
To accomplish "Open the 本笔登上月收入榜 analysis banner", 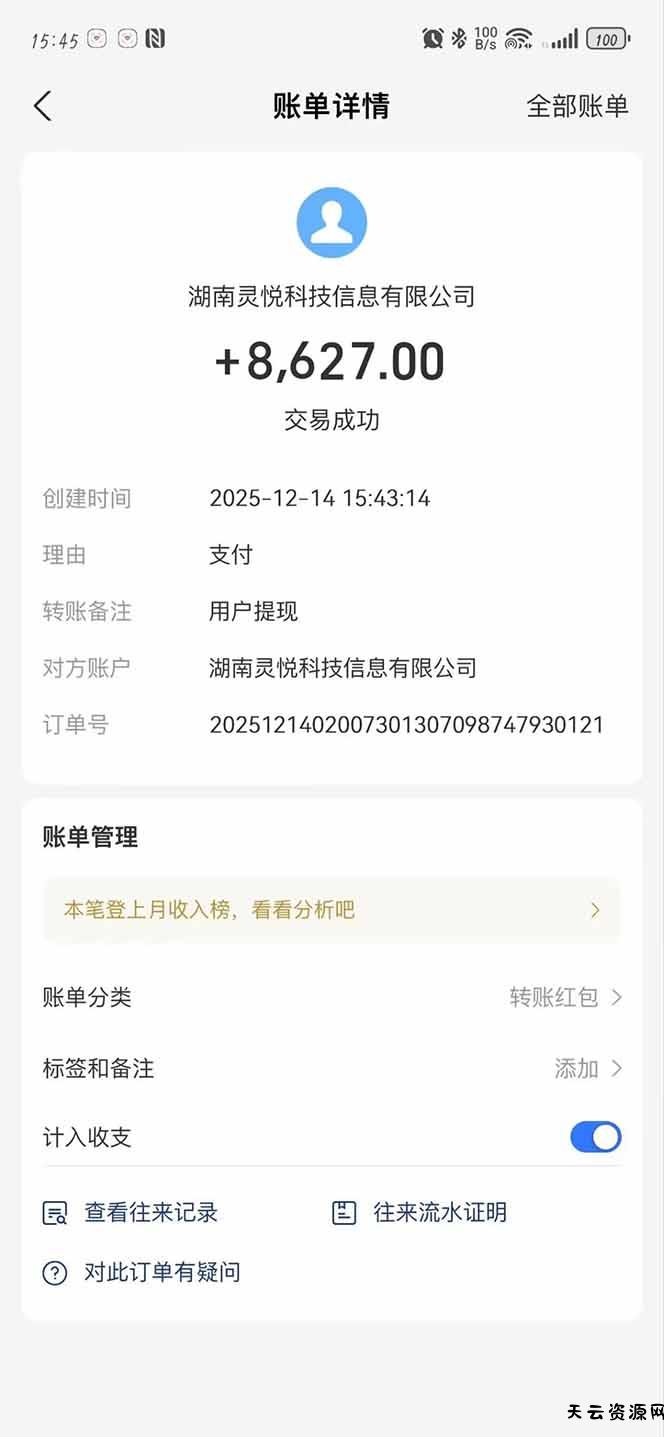I will click(x=331, y=910).
